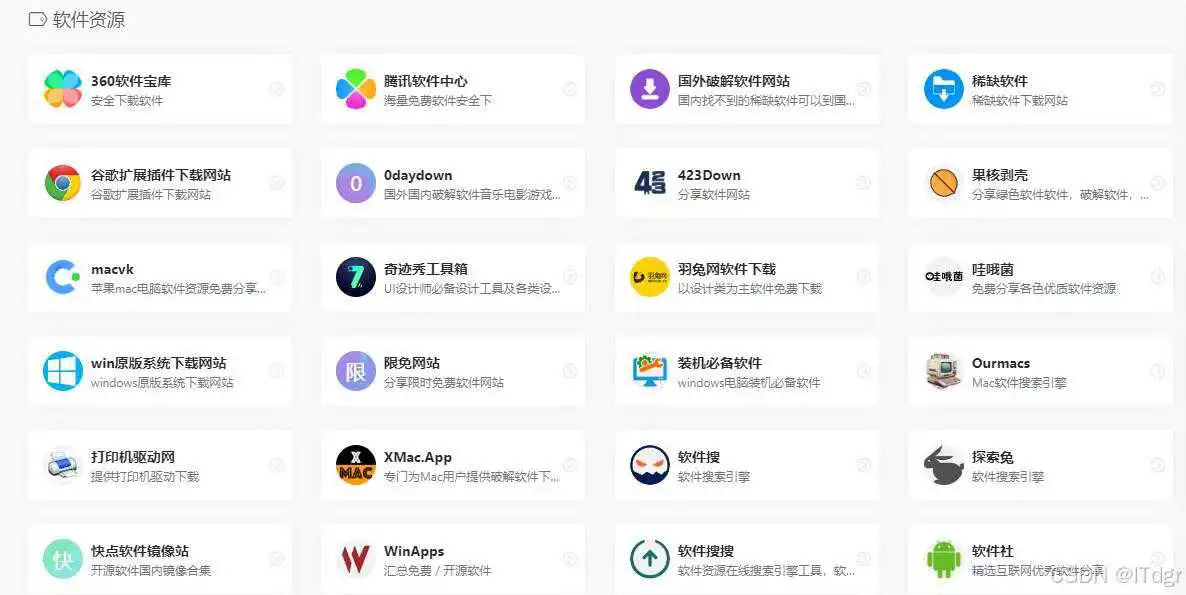
Task: Open the 360软件宝库 card
Action: click(x=160, y=89)
